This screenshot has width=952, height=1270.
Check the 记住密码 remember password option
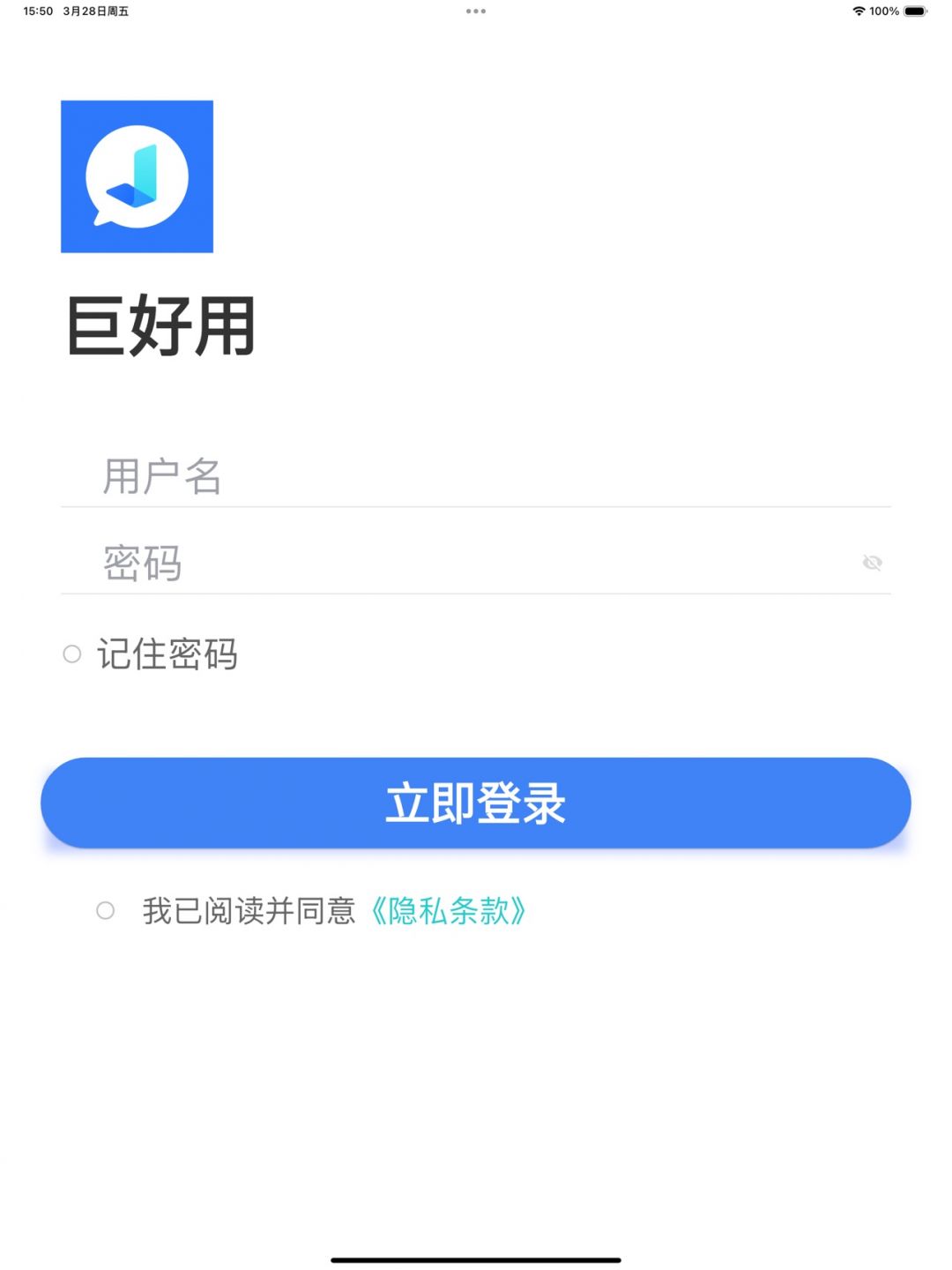pyautogui.click(x=72, y=654)
